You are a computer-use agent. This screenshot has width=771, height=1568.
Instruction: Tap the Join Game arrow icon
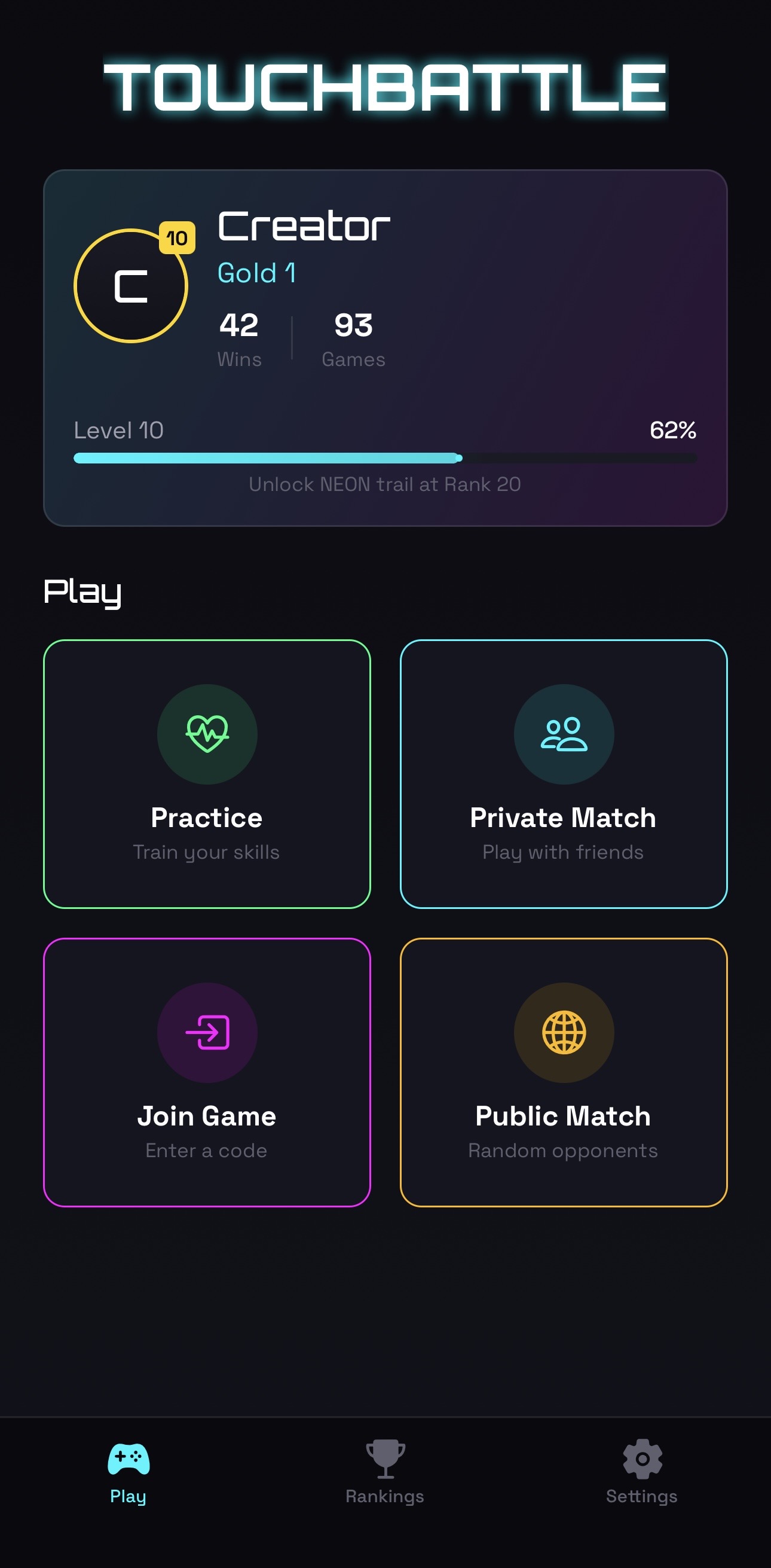(207, 1032)
